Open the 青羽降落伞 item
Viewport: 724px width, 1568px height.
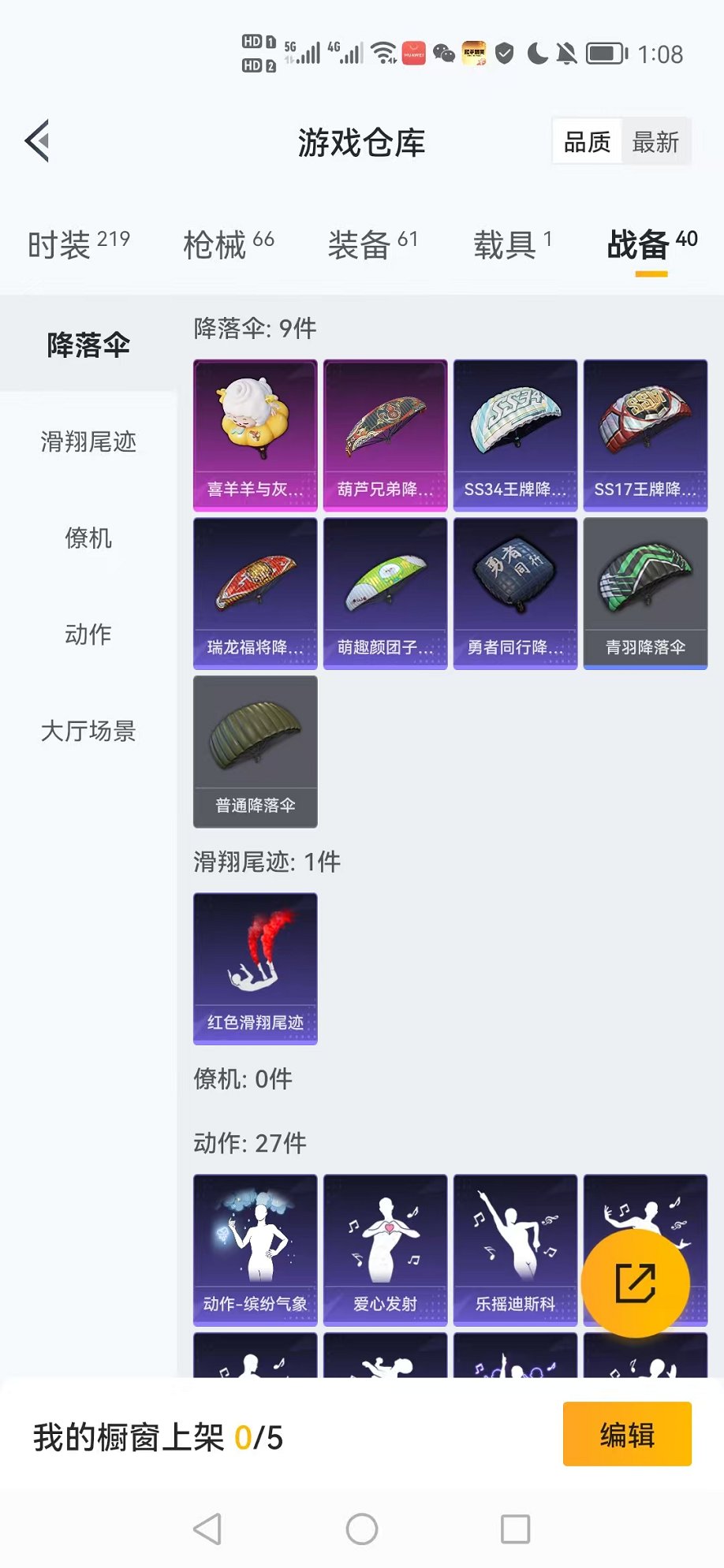(x=645, y=593)
